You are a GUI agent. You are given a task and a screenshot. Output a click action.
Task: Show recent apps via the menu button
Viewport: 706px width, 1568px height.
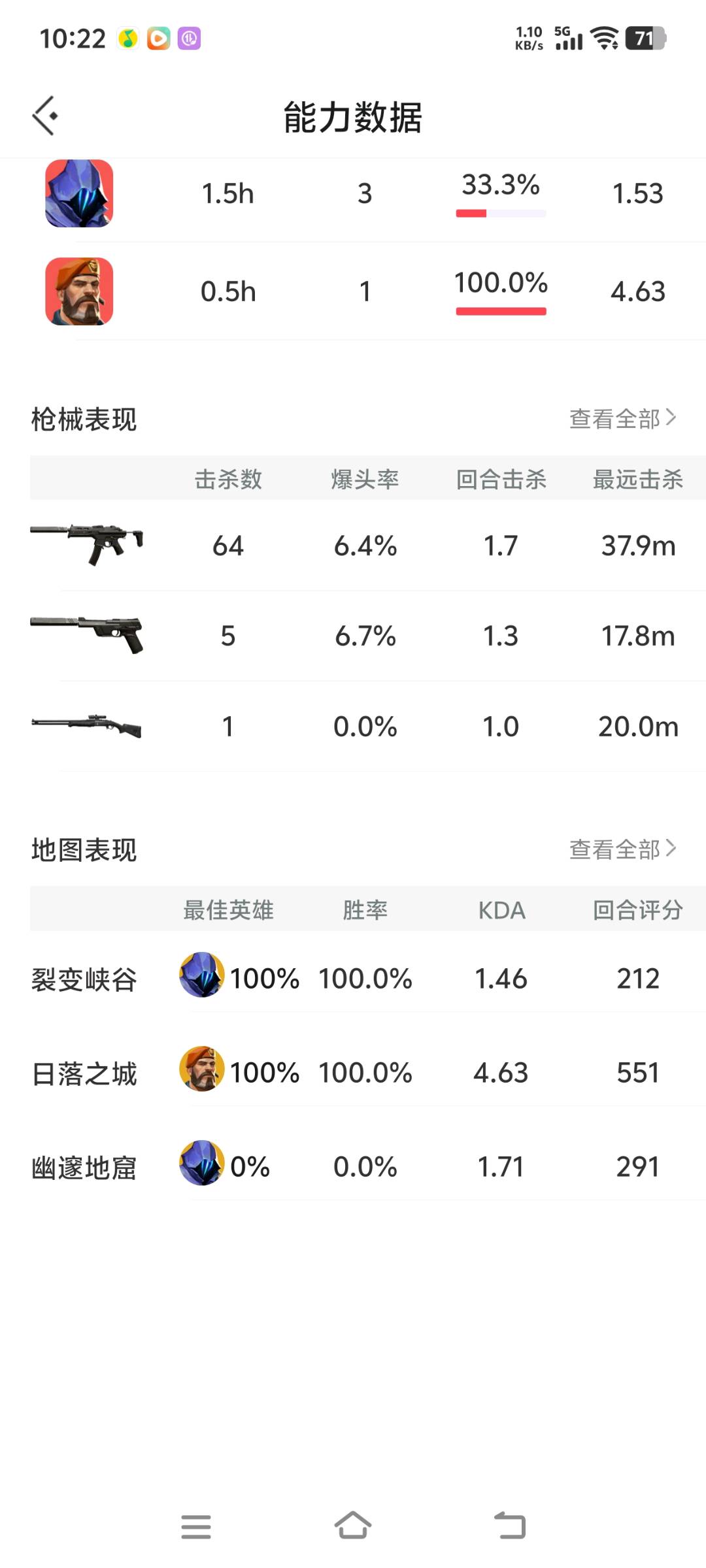click(x=196, y=1526)
